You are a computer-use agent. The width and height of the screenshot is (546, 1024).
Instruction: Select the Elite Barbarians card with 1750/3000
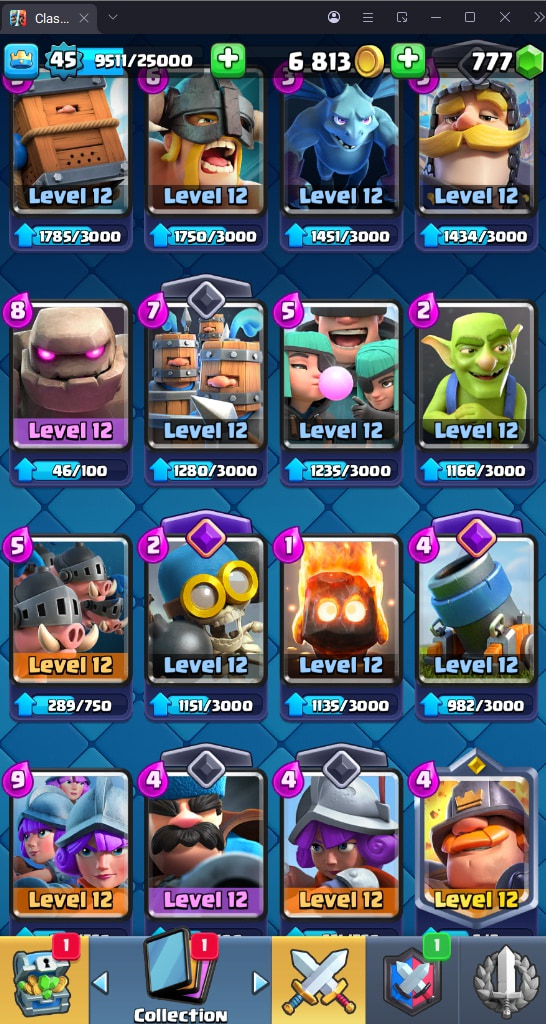206,144
